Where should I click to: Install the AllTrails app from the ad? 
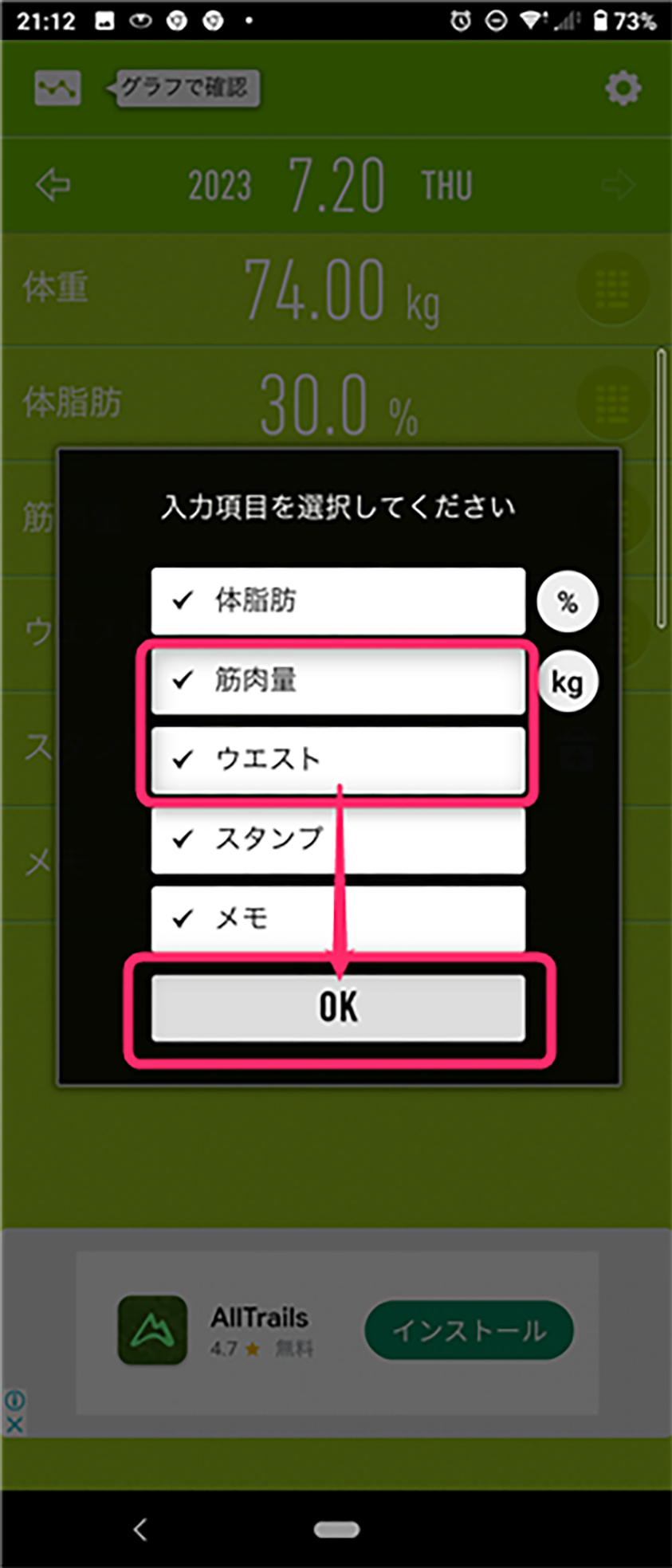pyautogui.click(x=469, y=1330)
